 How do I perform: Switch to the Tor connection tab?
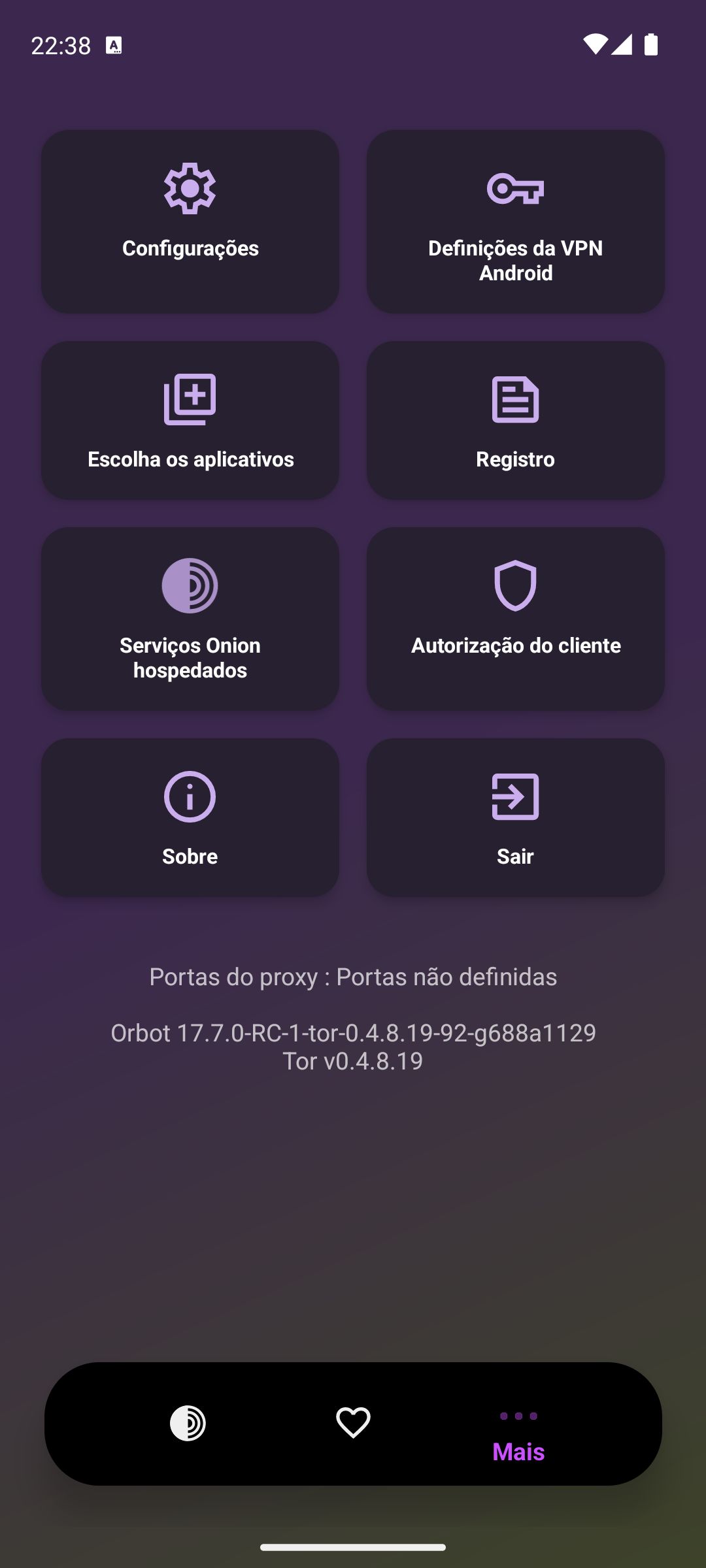(188, 1423)
